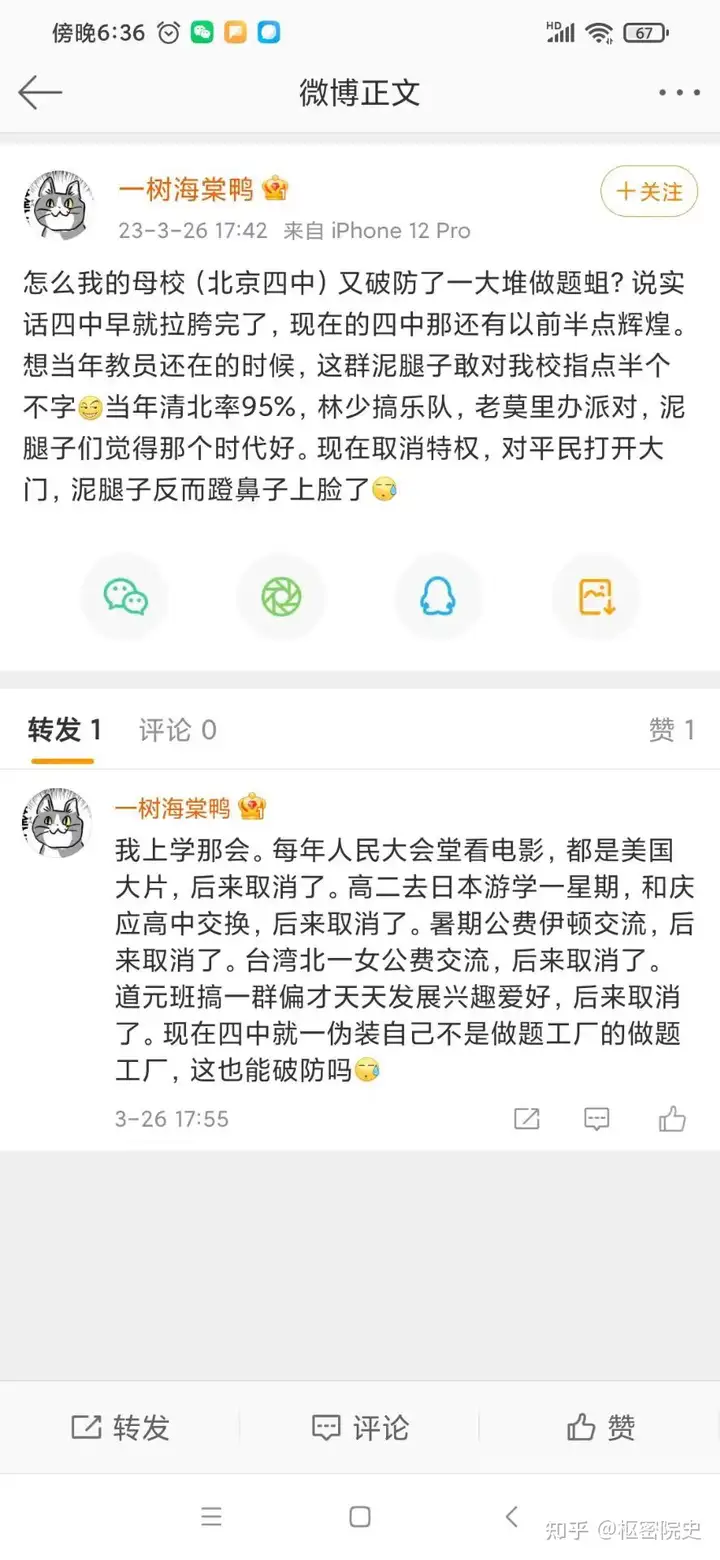Share the post to WeChat
Image resolution: width=720 pixels, height=1560 pixels.
click(126, 597)
